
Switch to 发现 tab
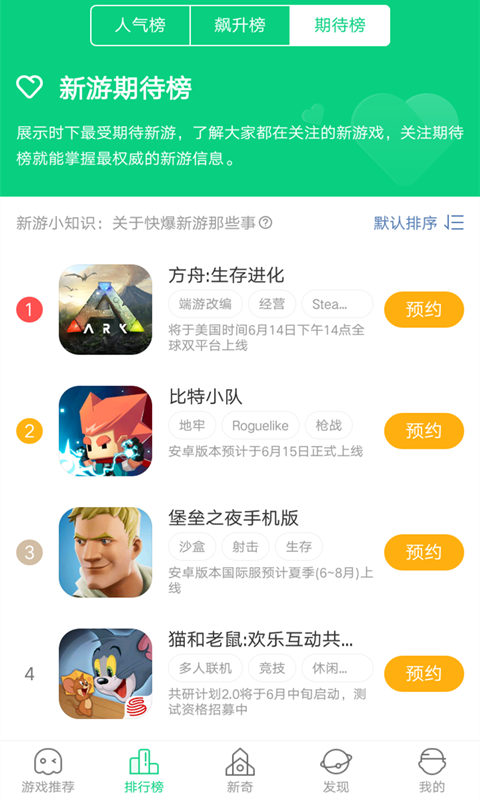pos(336,770)
